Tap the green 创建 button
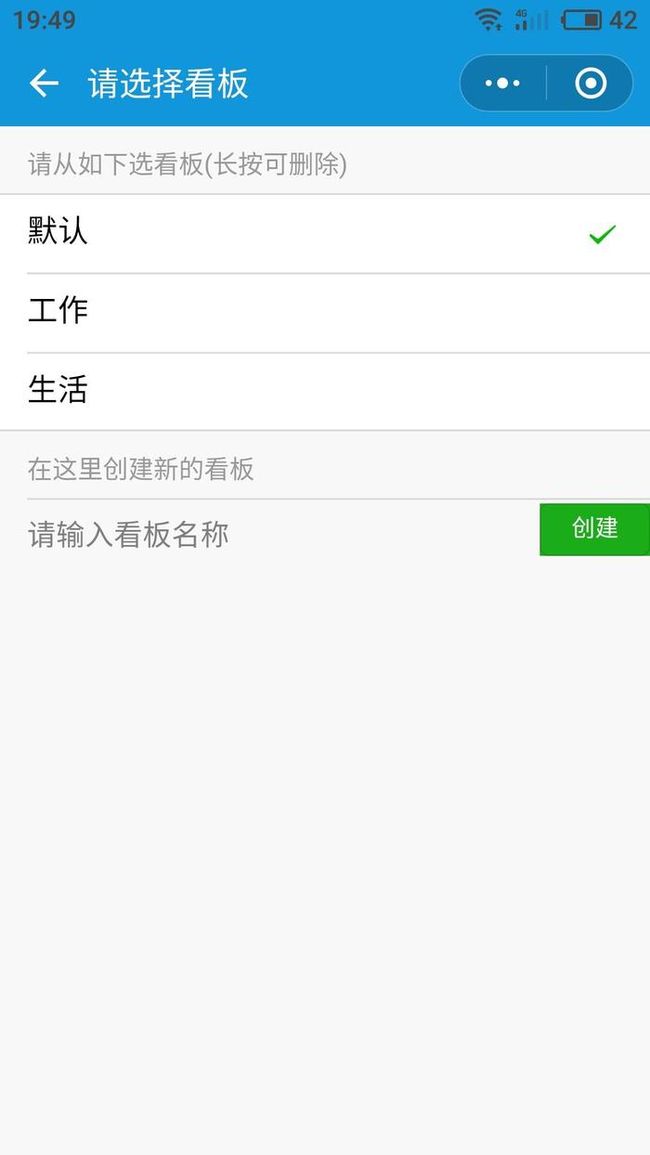 click(x=595, y=529)
